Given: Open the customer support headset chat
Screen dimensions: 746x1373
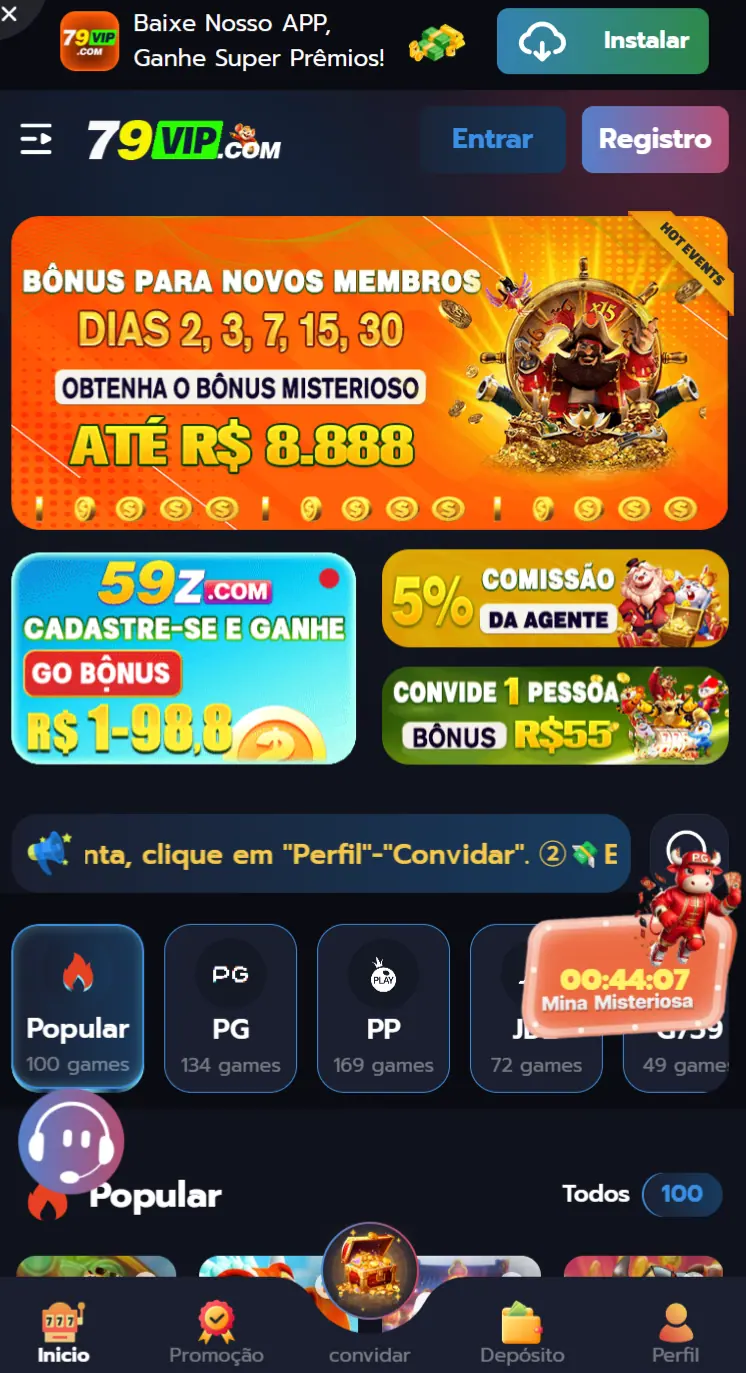Looking at the screenshot, I should pos(70,1142).
